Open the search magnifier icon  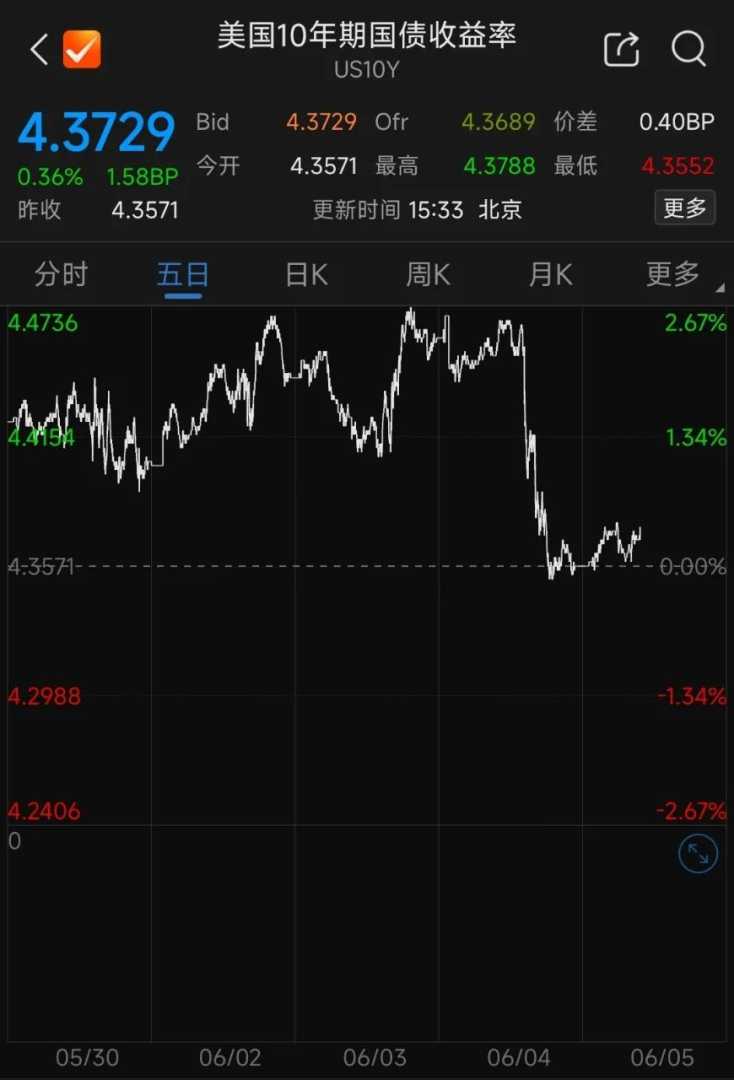click(689, 49)
